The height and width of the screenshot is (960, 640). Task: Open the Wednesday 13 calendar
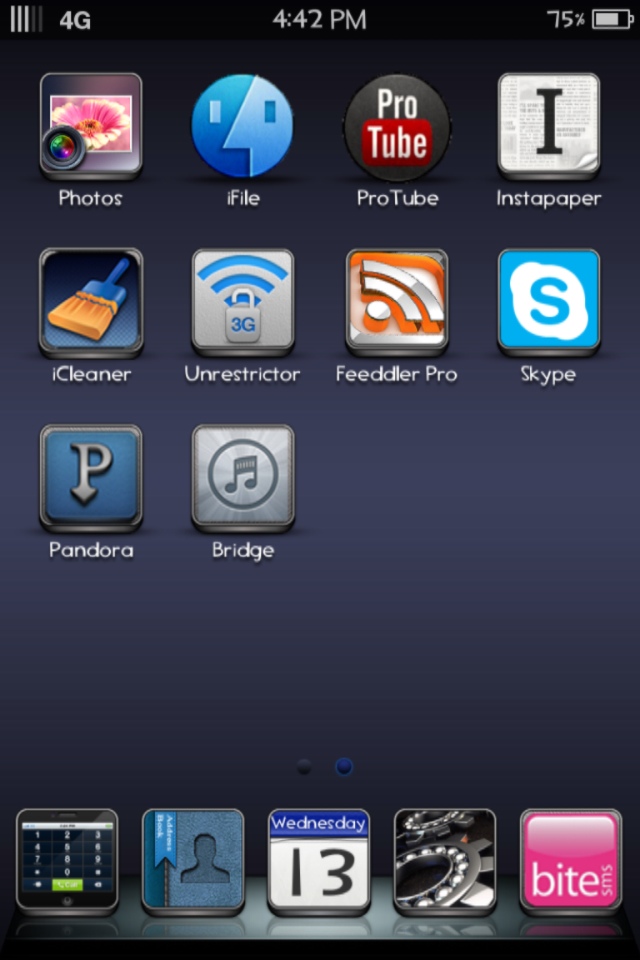point(319,860)
